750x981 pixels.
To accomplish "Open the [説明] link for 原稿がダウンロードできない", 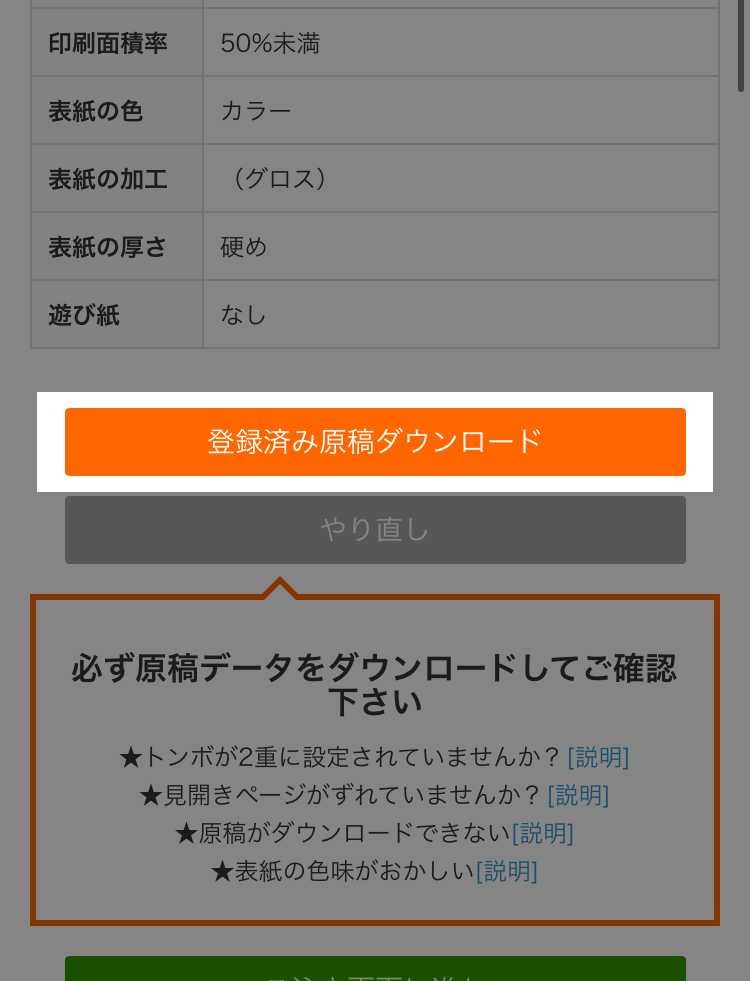I will (542, 833).
